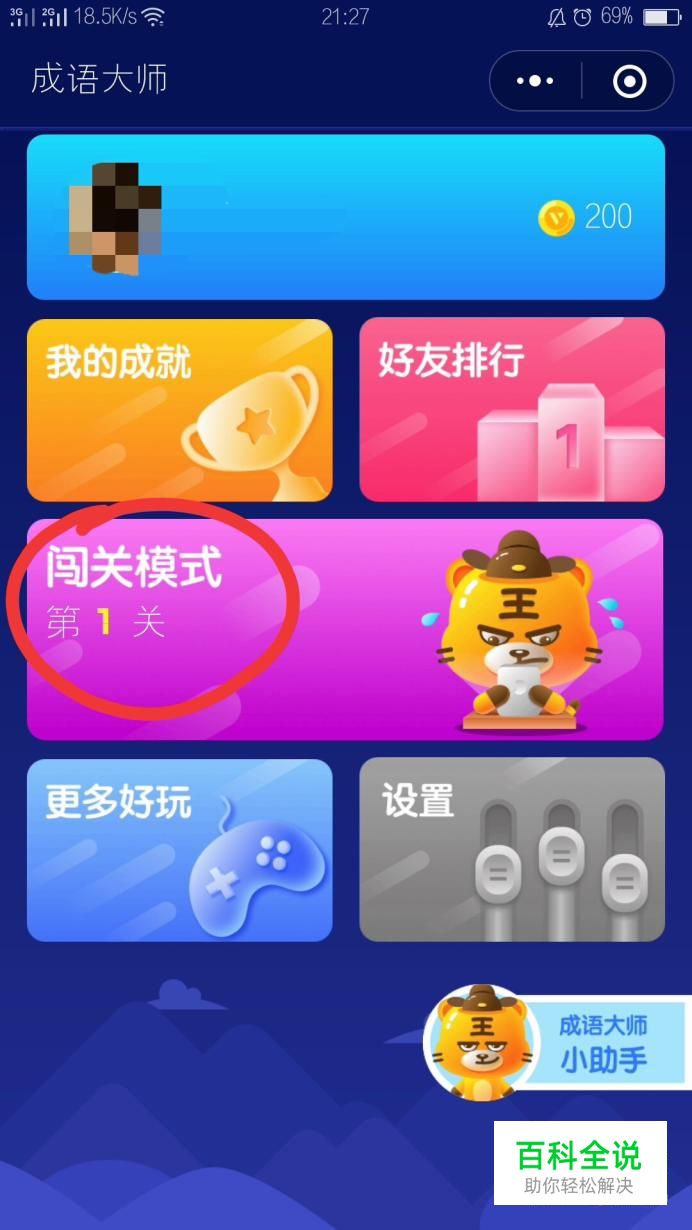Image resolution: width=692 pixels, height=1230 pixels.
Task: View 好友排行 friends ranking
Action: 512,410
